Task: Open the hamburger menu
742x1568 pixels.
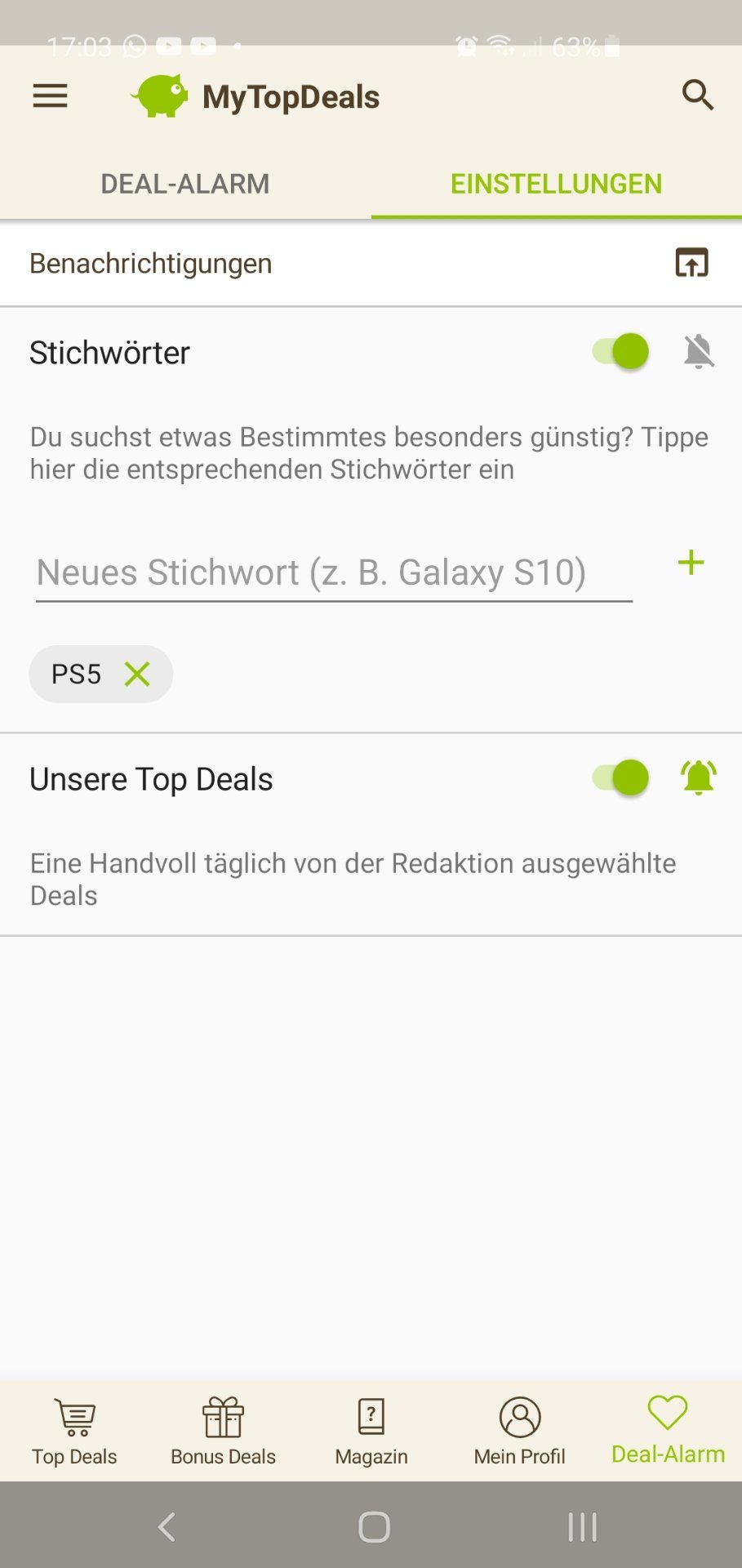Action: pyautogui.click(x=50, y=96)
